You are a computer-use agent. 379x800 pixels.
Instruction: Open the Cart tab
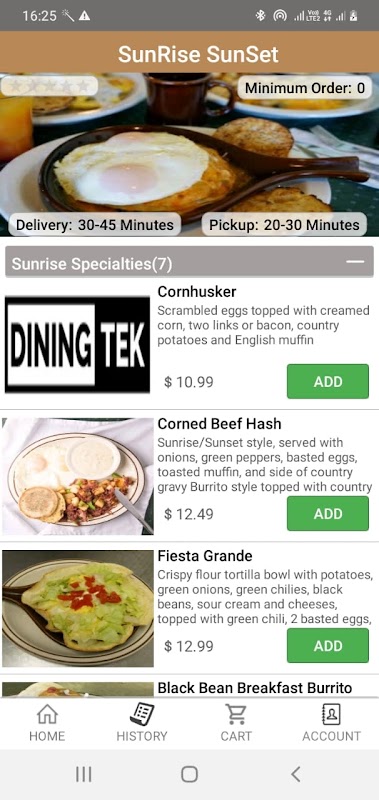coord(236,723)
